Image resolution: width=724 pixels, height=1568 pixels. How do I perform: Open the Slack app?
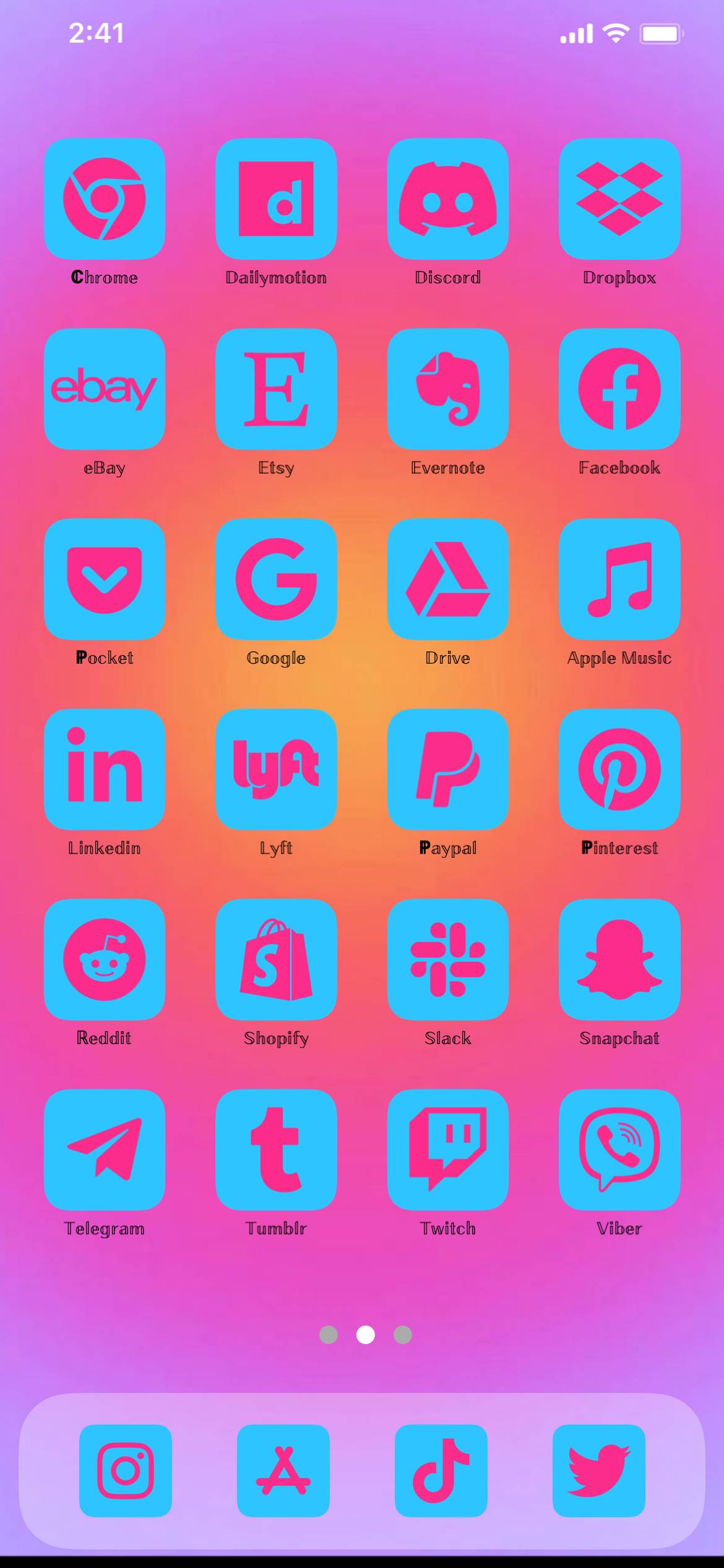(447, 959)
